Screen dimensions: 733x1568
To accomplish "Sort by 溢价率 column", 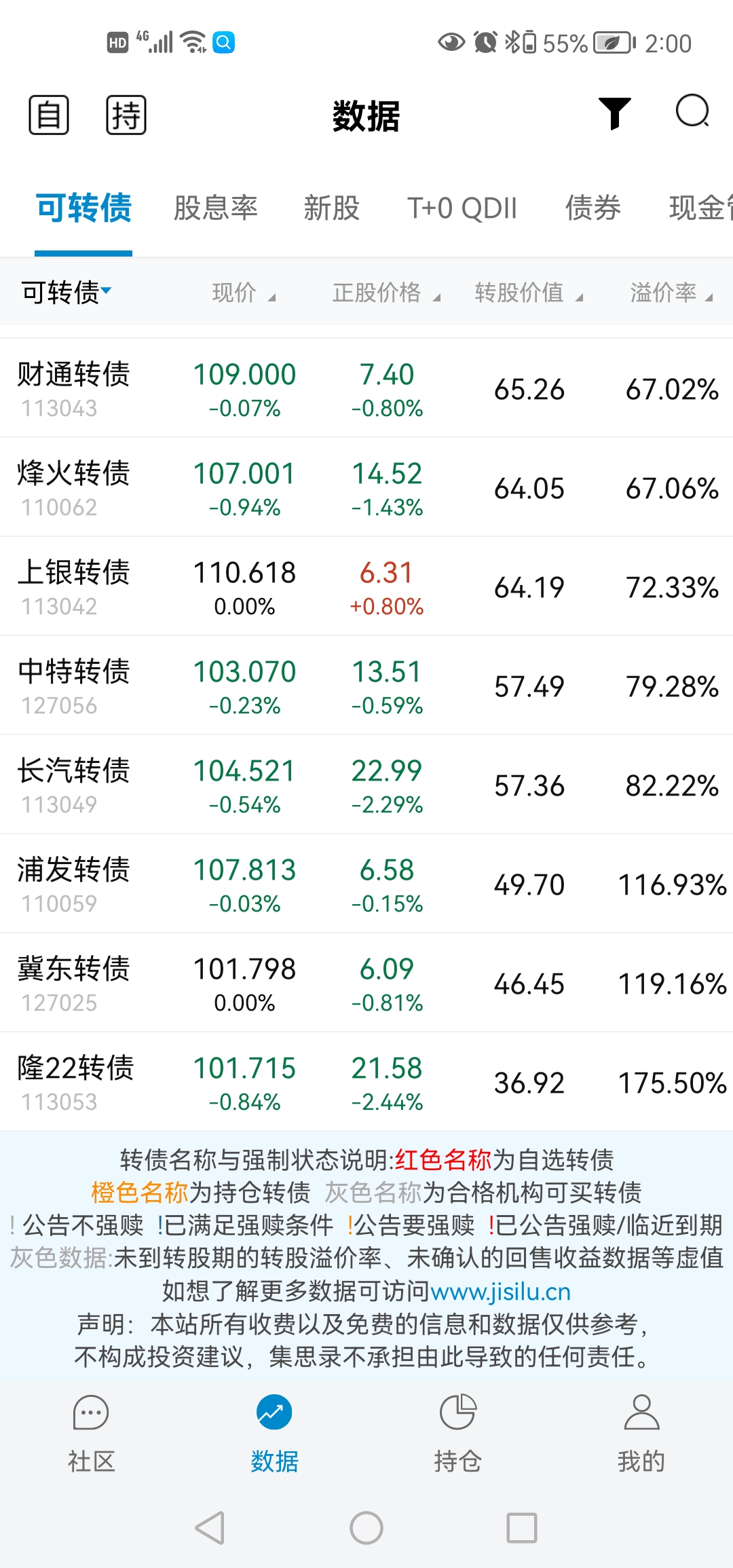I will coord(671,293).
